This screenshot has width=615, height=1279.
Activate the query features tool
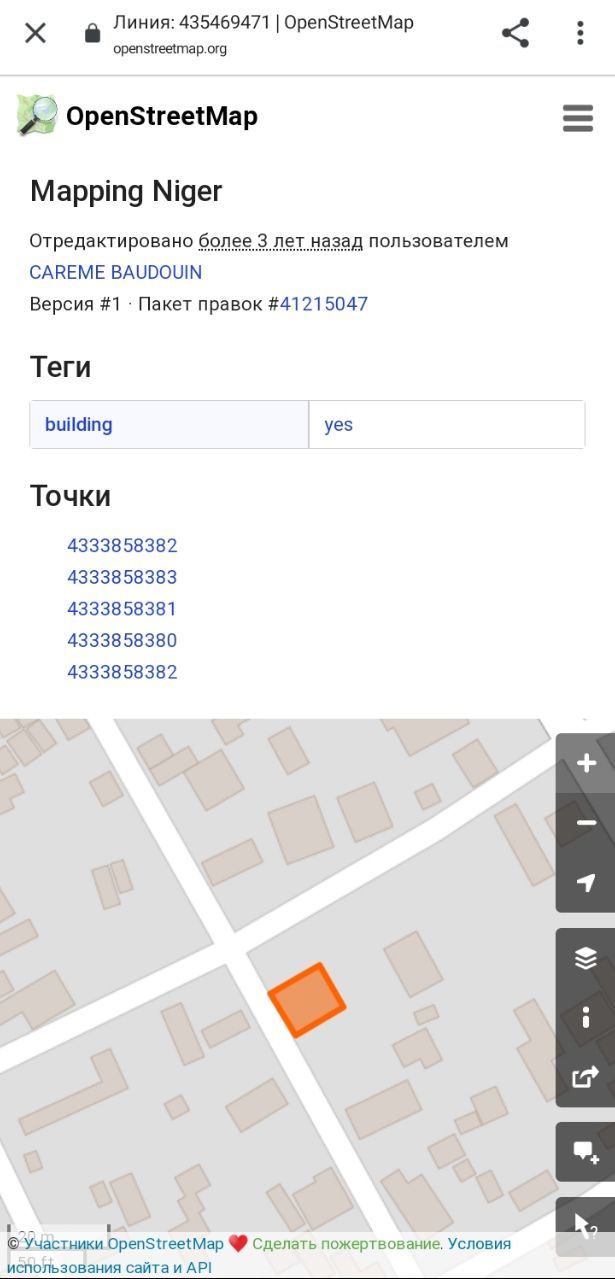click(586, 1227)
